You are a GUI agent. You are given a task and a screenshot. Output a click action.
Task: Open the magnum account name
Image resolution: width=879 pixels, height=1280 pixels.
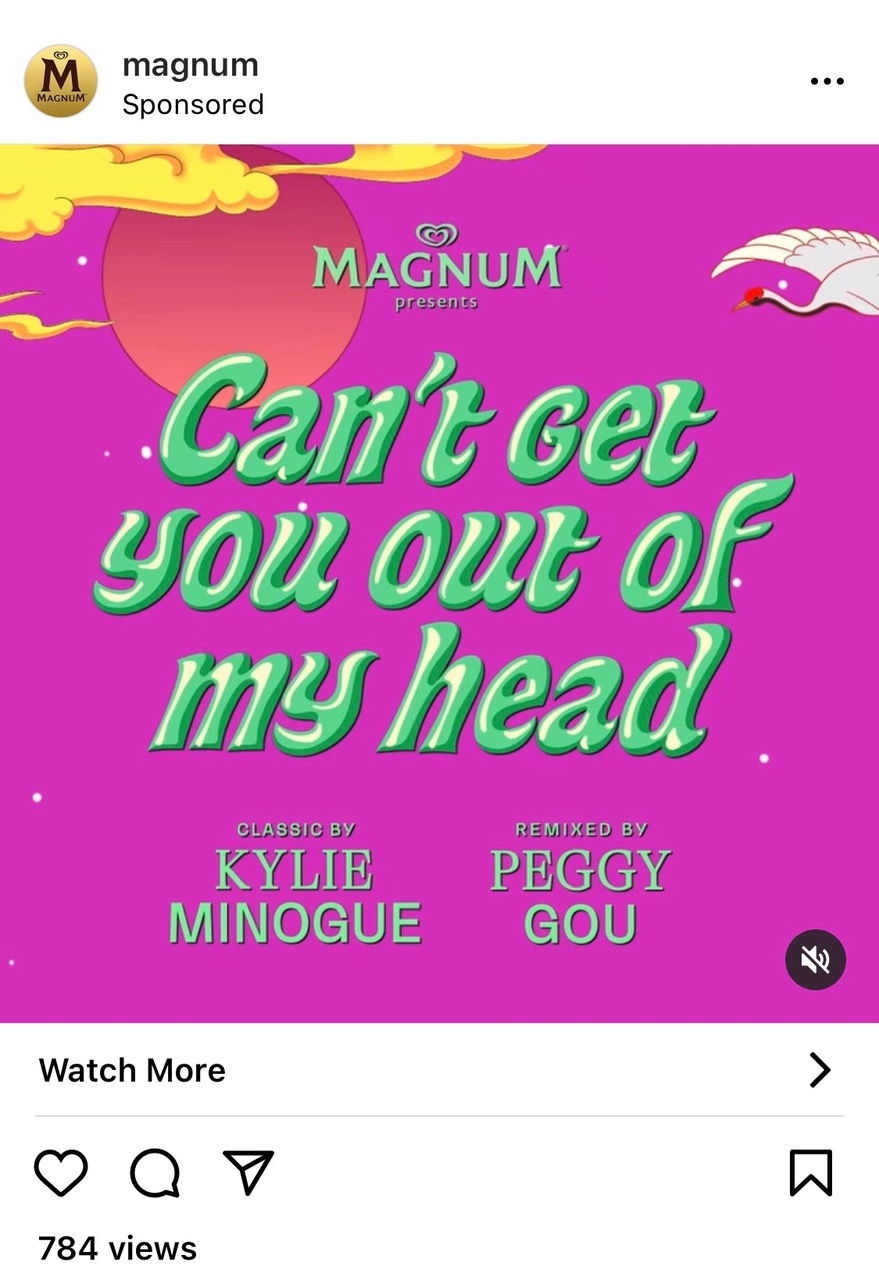pos(190,65)
